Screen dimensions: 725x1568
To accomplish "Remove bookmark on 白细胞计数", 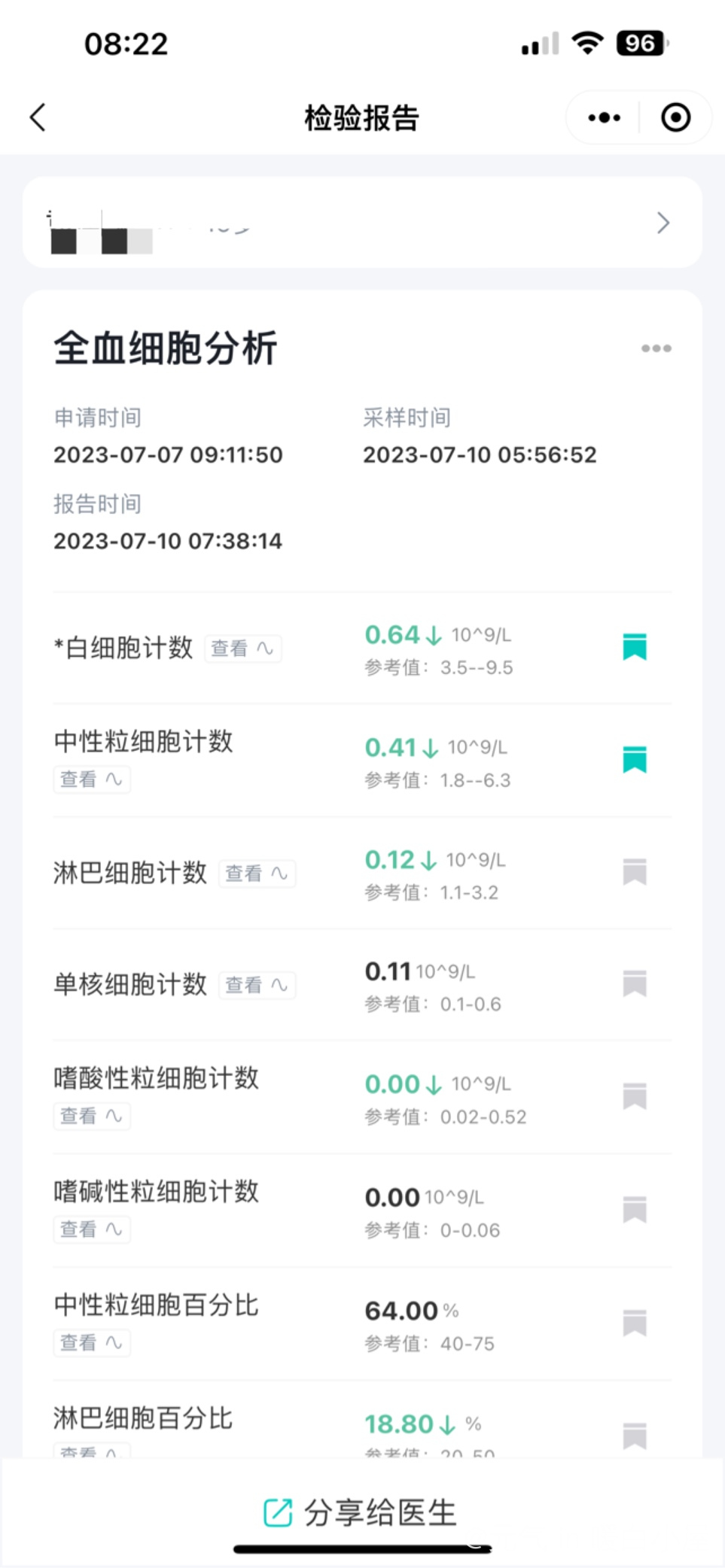I will point(635,647).
